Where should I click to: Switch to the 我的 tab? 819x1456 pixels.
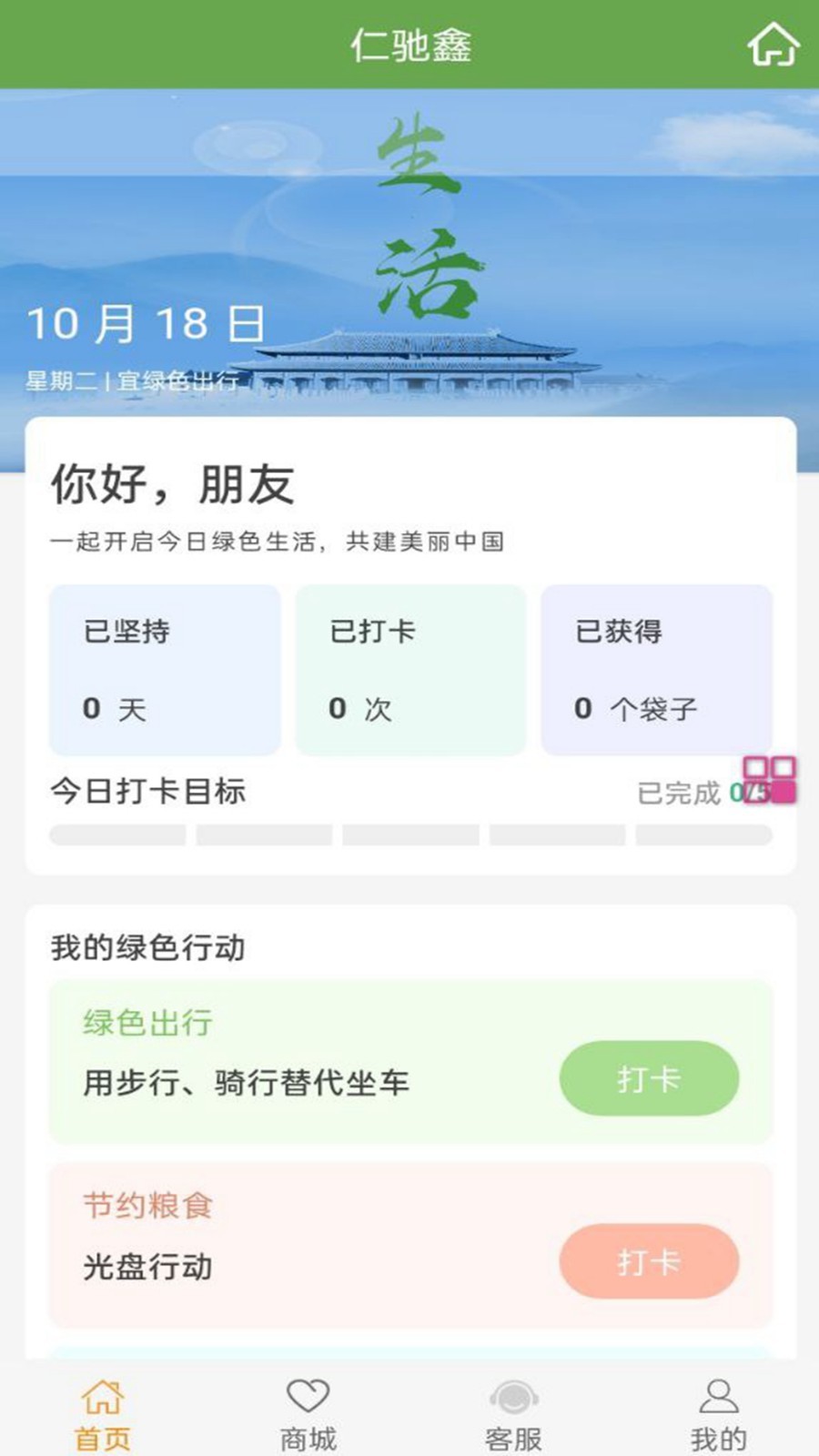(718, 1415)
